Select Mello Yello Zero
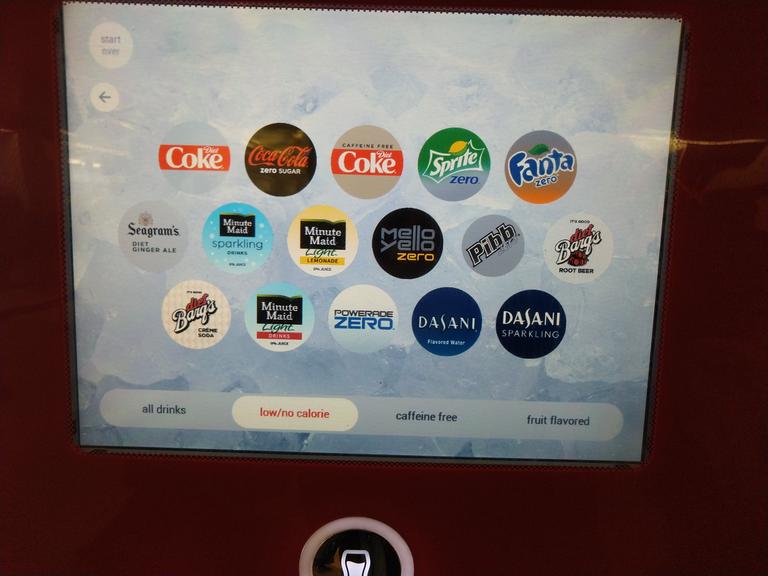This screenshot has width=768, height=576. tap(407, 243)
